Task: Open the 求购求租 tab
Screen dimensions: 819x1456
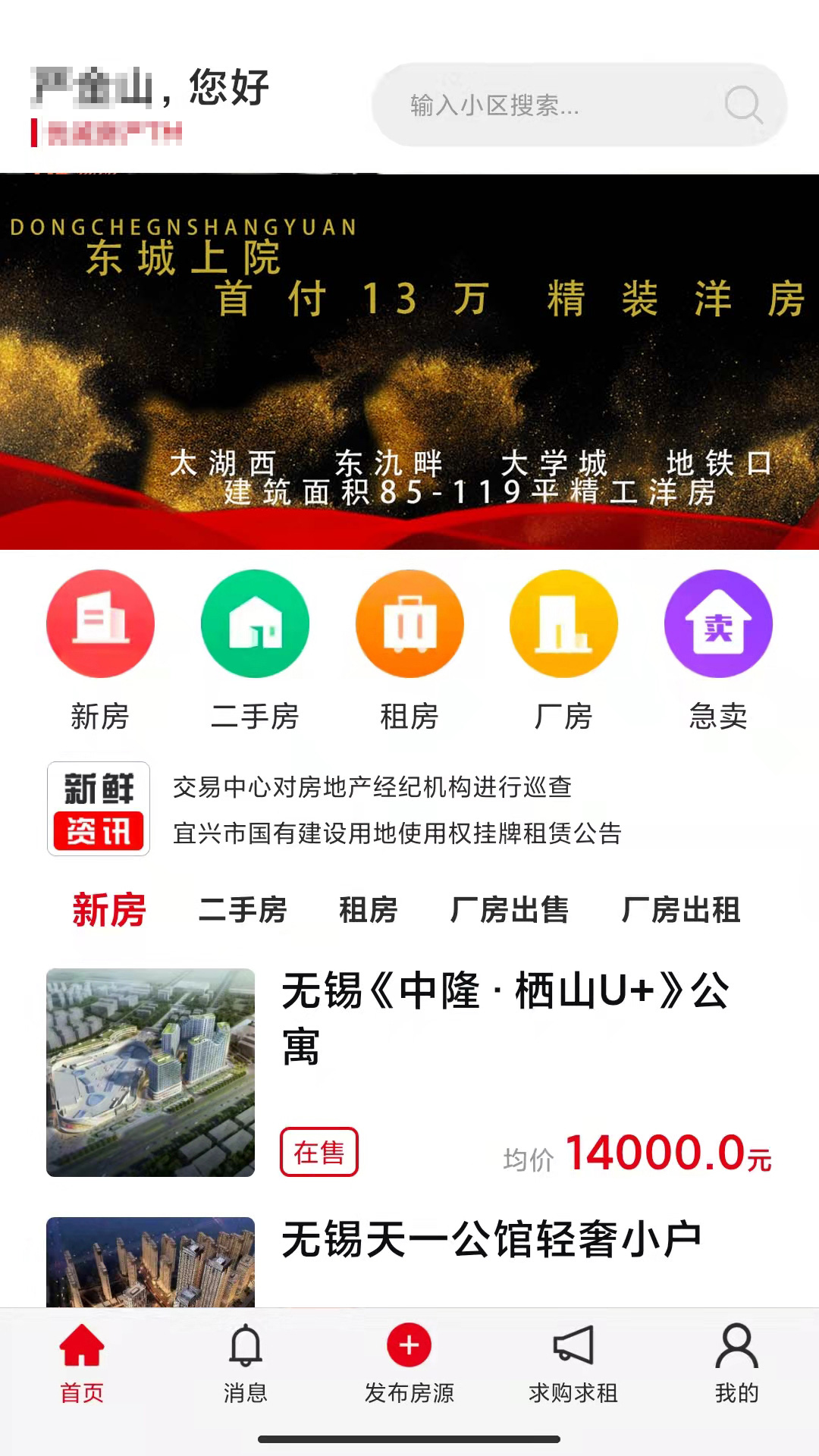Action: [x=573, y=1363]
